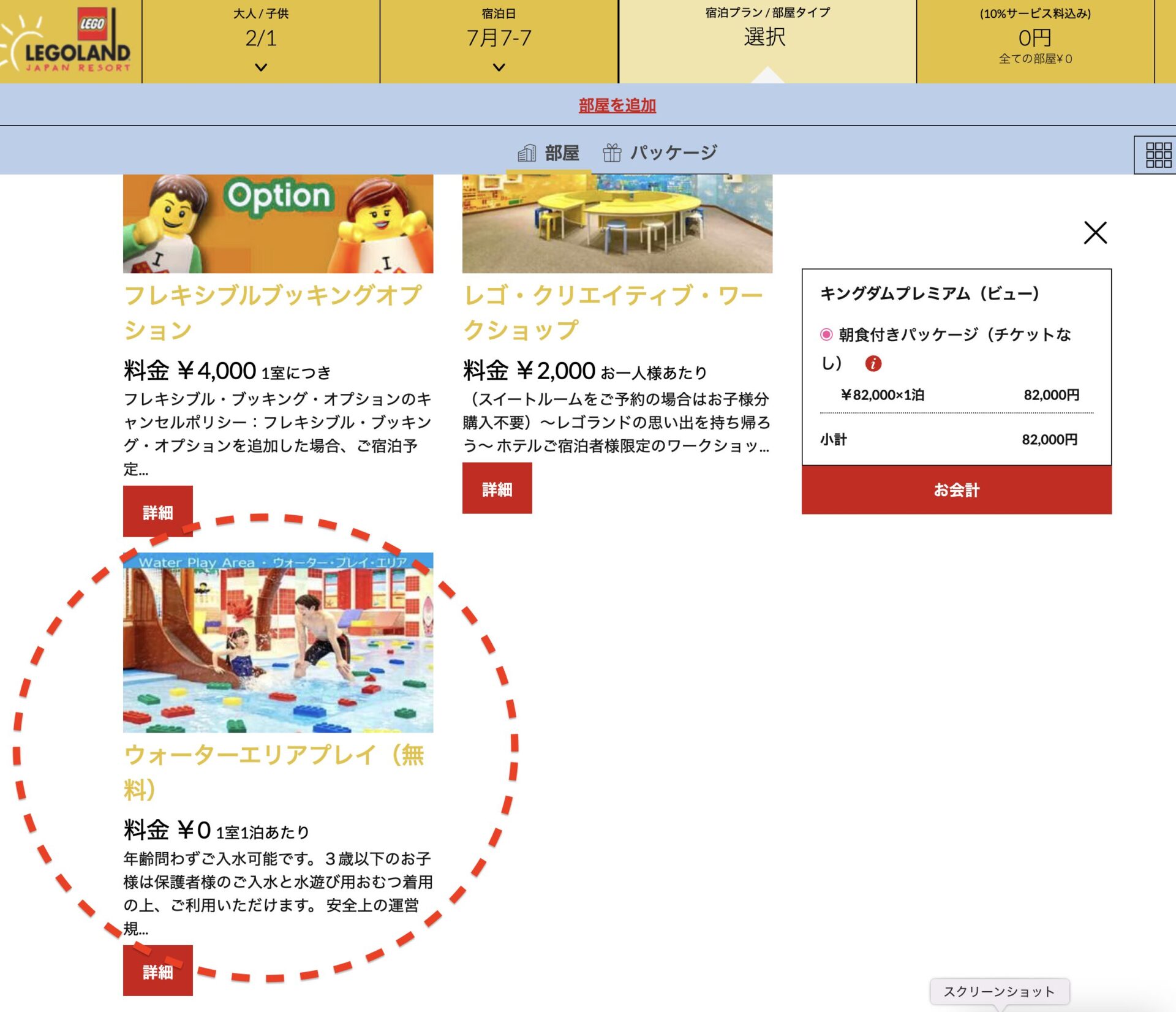Expand the 大人/子供 guest count dropdown

coord(261,42)
